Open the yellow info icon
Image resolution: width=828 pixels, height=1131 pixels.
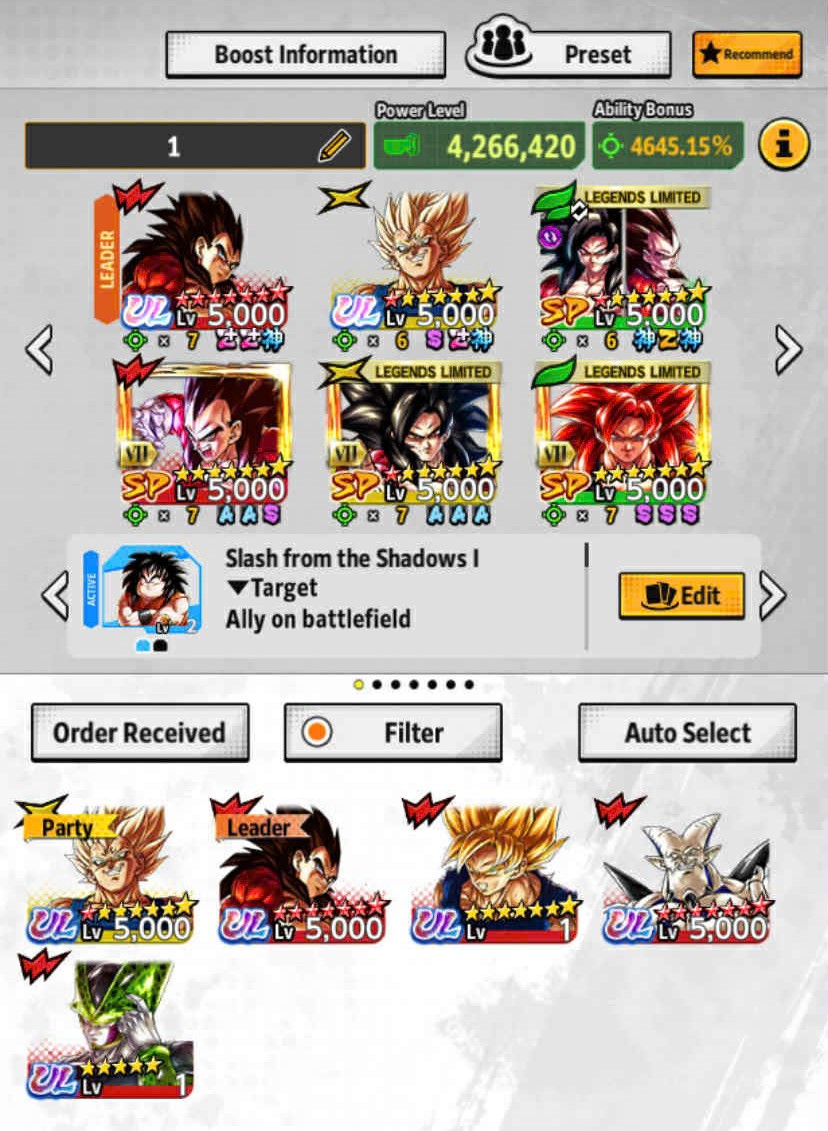tap(783, 145)
